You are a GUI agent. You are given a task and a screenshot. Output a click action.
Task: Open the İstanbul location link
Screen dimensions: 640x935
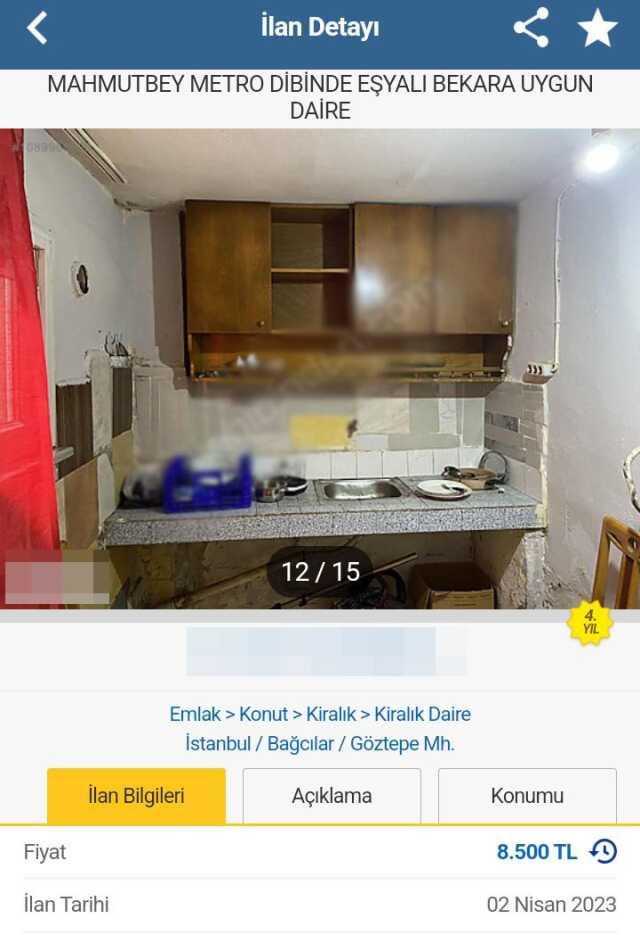219,744
